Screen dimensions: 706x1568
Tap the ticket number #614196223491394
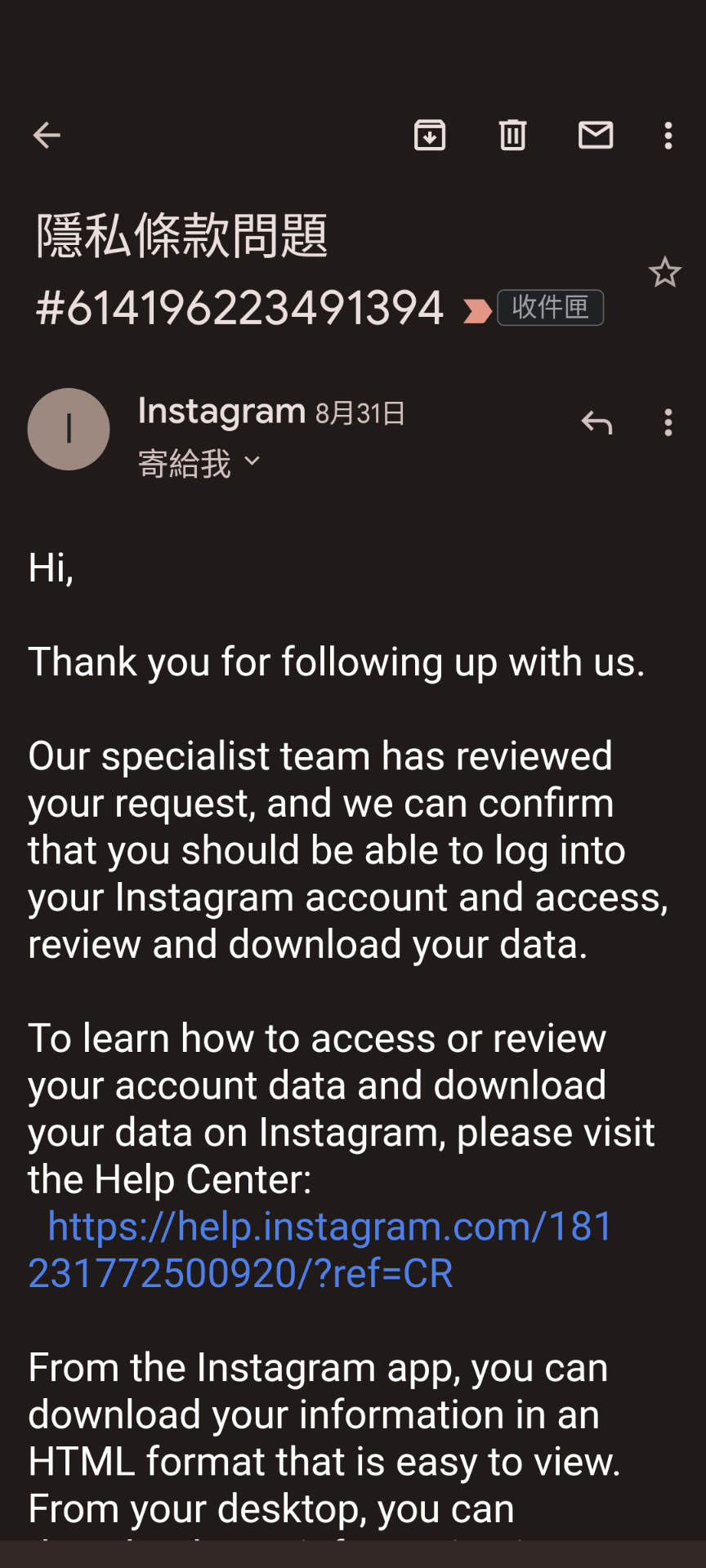[x=235, y=307]
